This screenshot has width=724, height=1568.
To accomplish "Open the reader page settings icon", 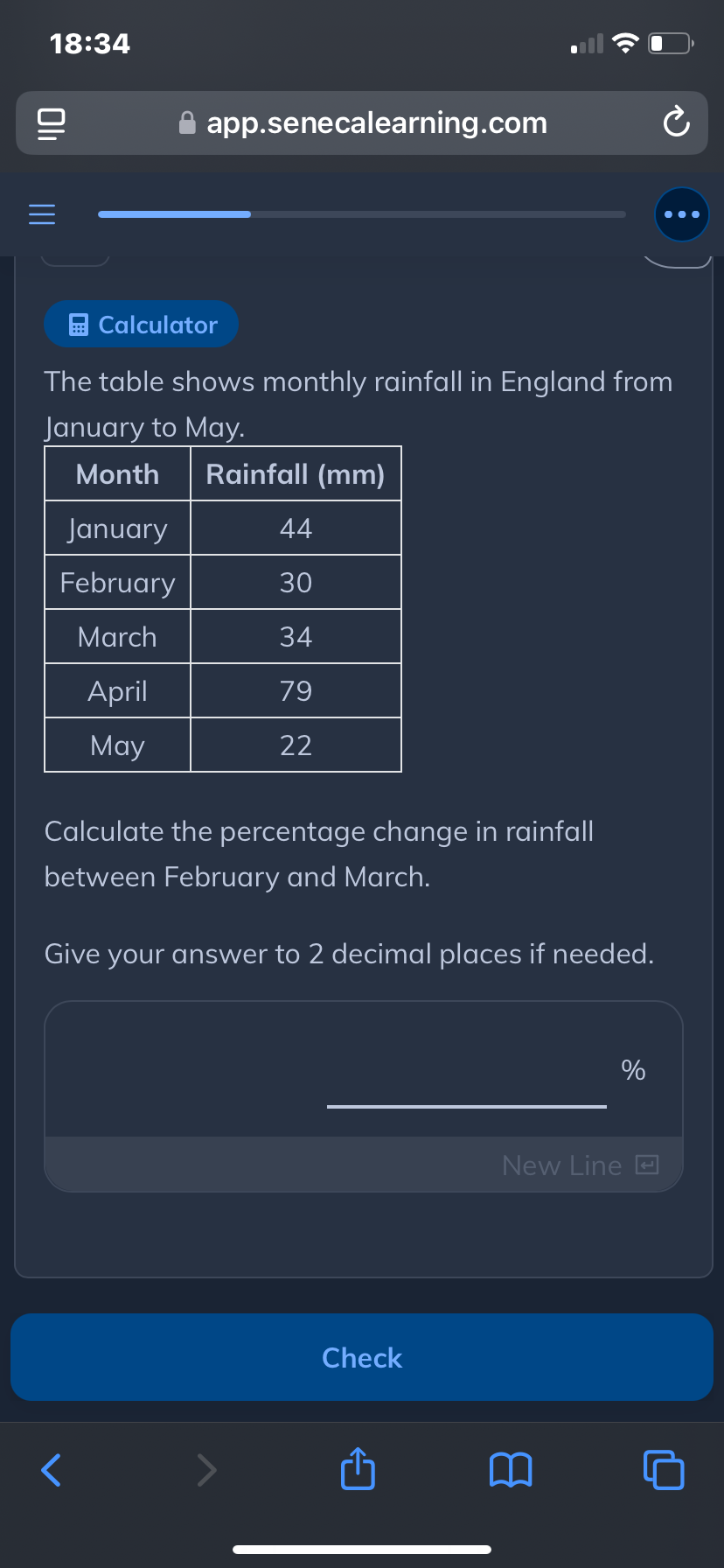I will (x=52, y=123).
